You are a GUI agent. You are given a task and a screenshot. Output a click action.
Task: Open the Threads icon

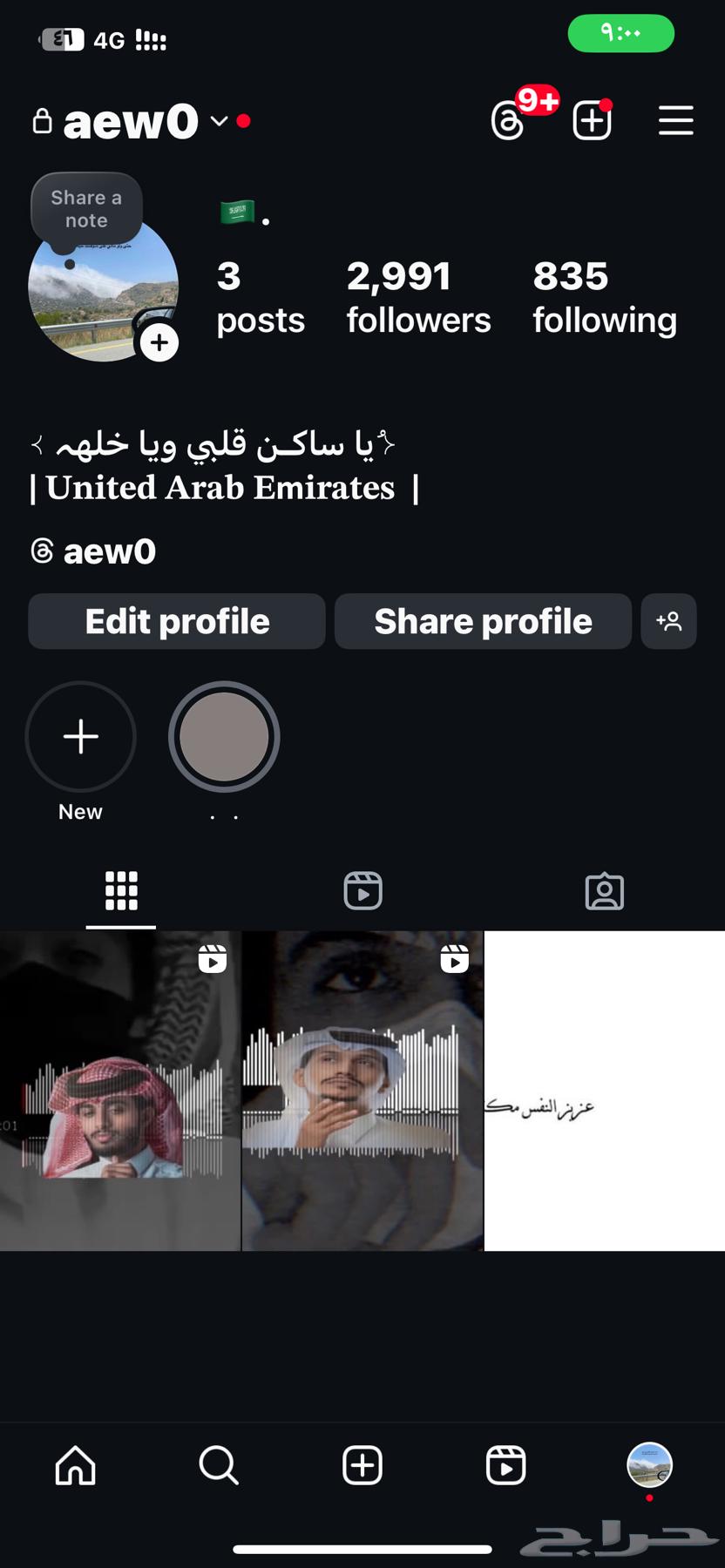pyautogui.click(x=508, y=120)
